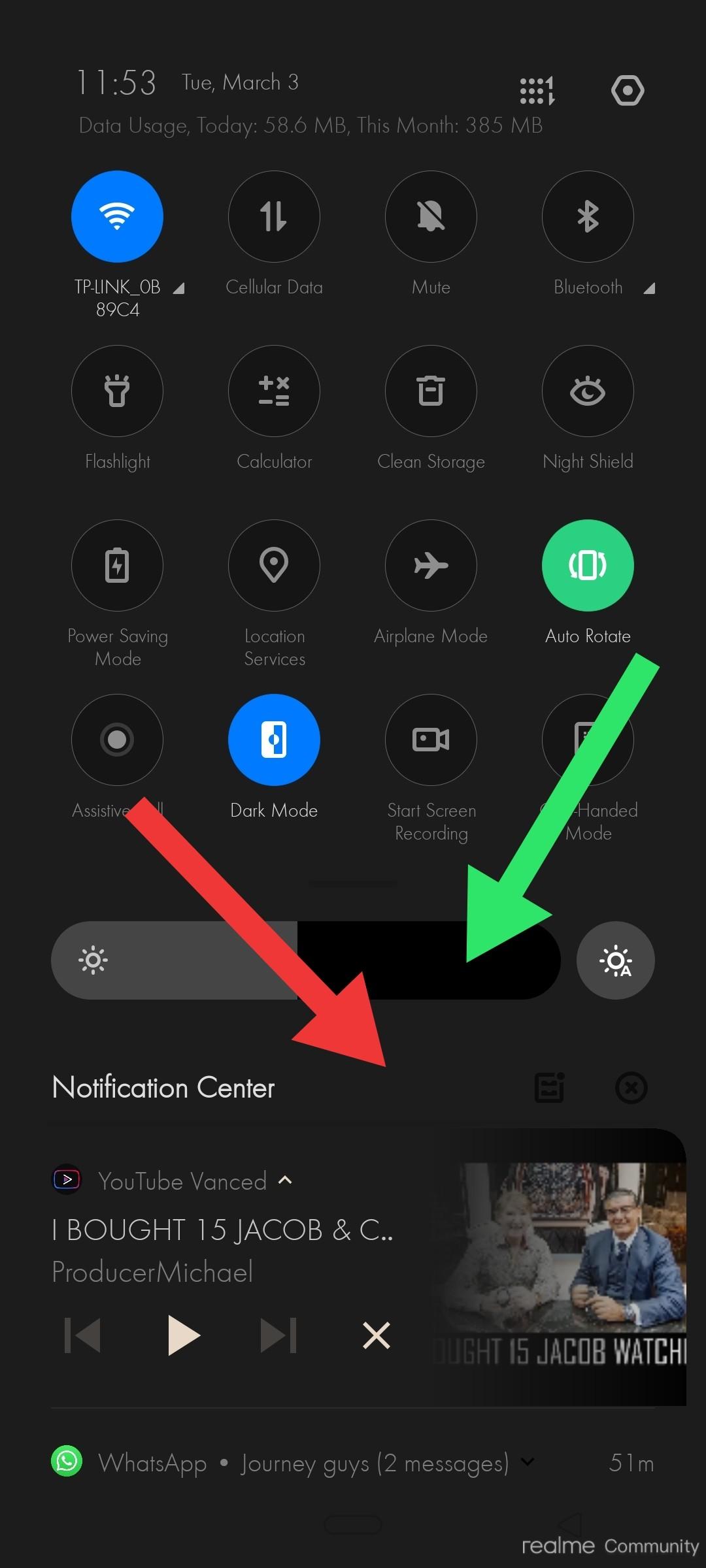Turn on Airplane Mode
Image resolution: width=706 pixels, height=1568 pixels.
click(x=431, y=565)
